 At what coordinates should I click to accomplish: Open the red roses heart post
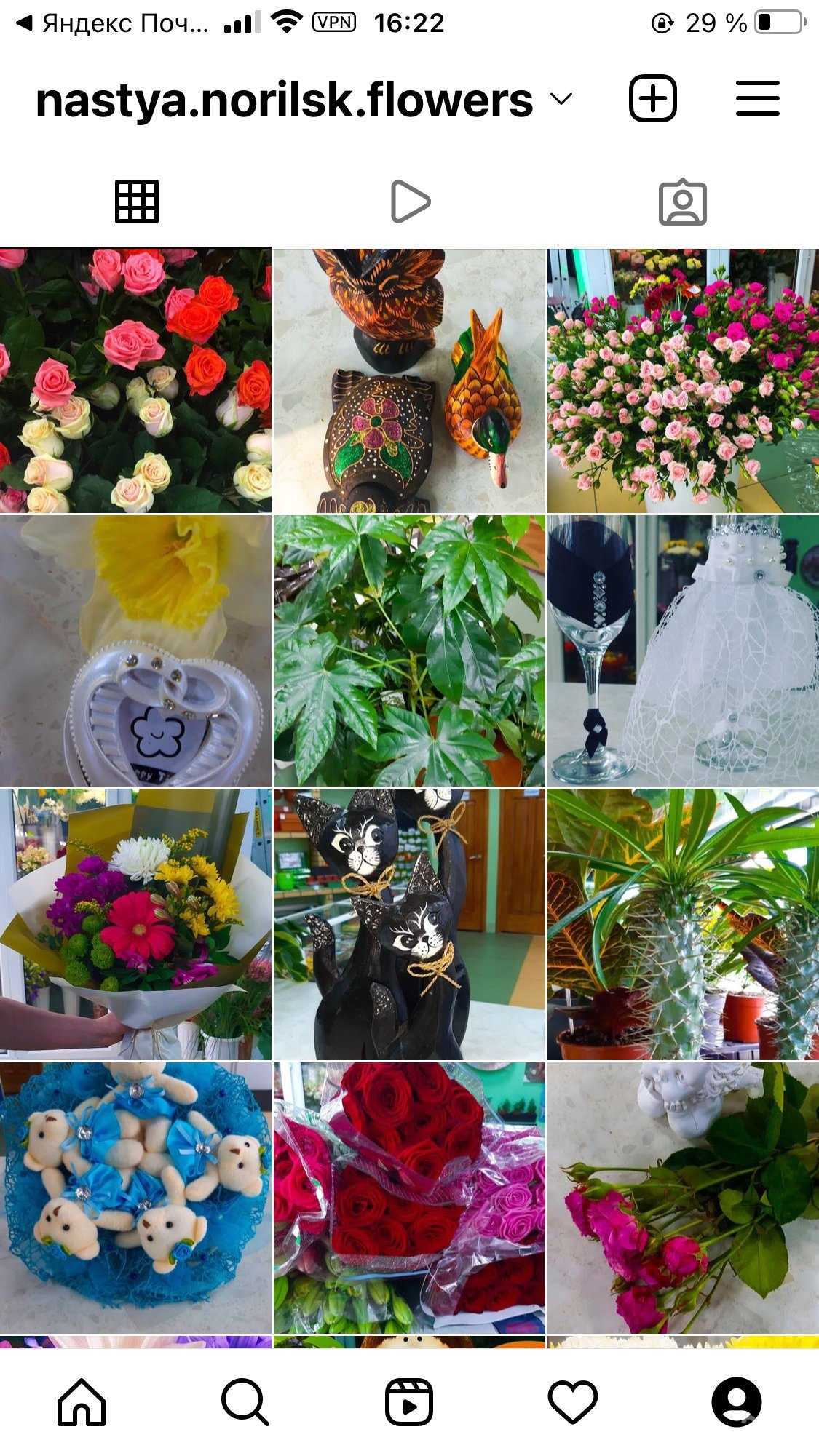409,1197
